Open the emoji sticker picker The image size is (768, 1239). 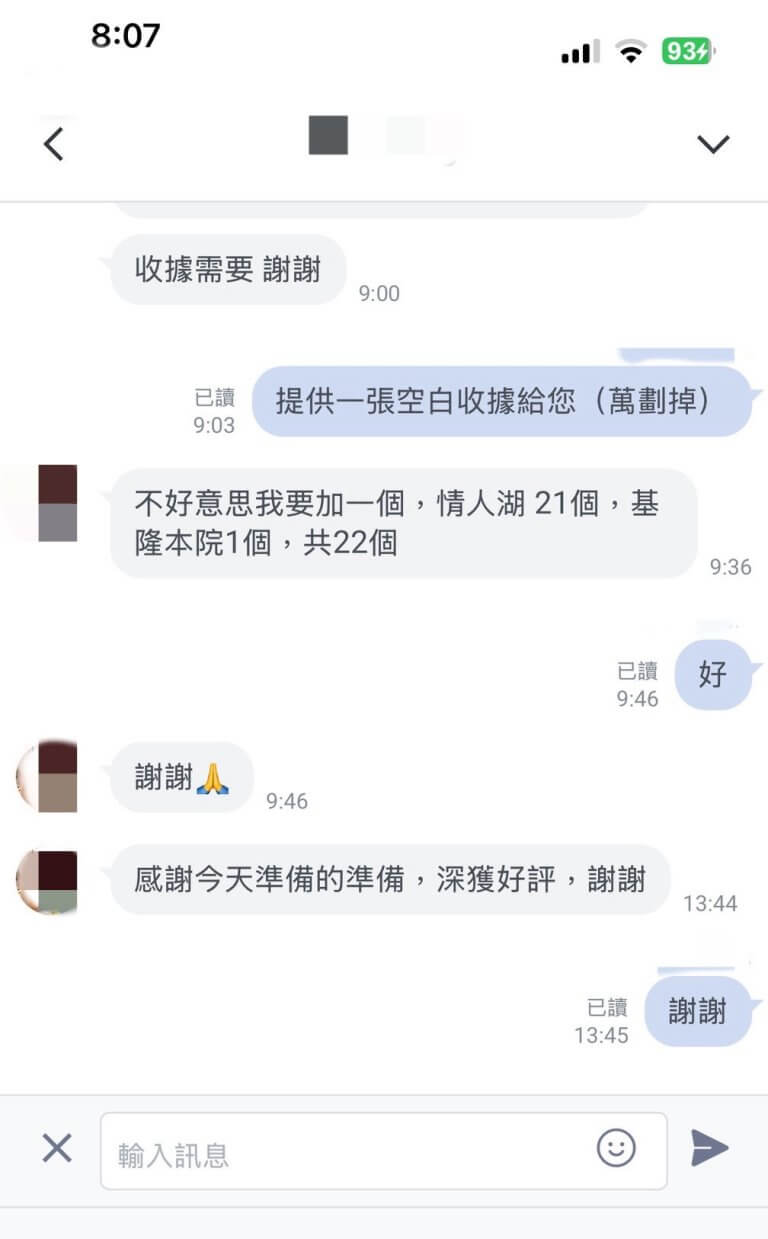tap(616, 1148)
